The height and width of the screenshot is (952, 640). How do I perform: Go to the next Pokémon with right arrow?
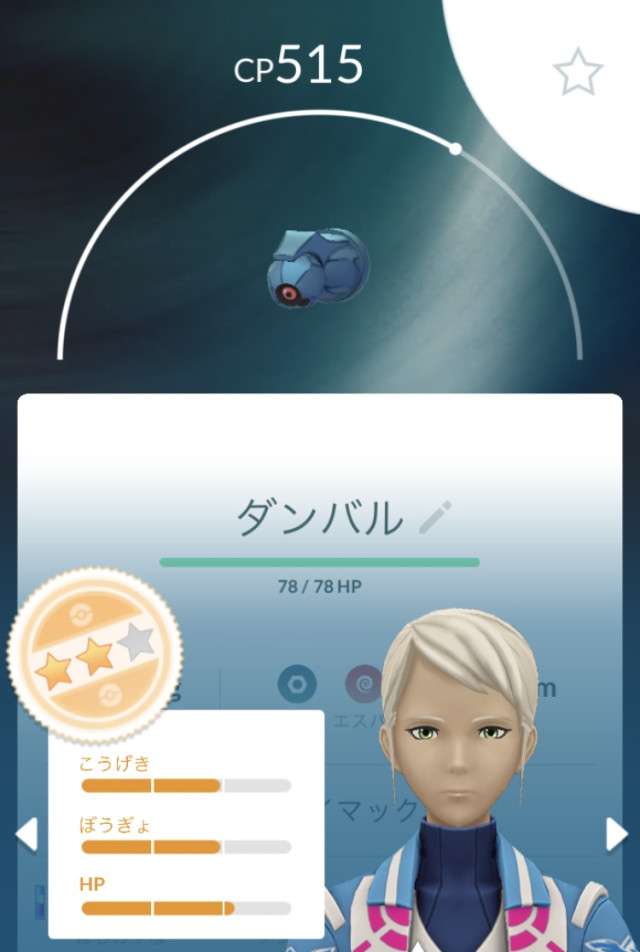tap(617, 834)
